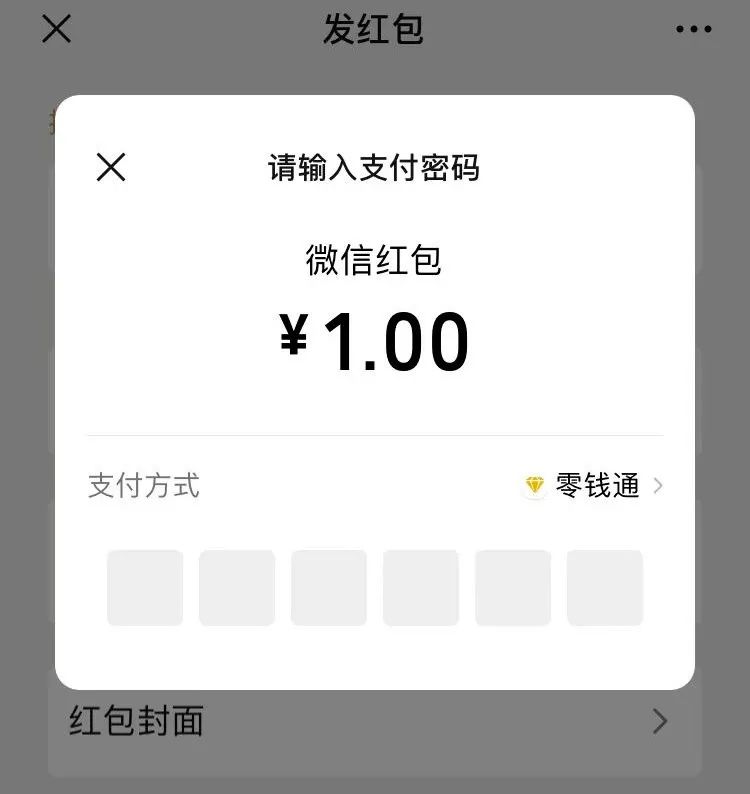The height and width of the screenshot is (794, 750).
Task: Tap the 发红包 title
Action: coord(375,30)
